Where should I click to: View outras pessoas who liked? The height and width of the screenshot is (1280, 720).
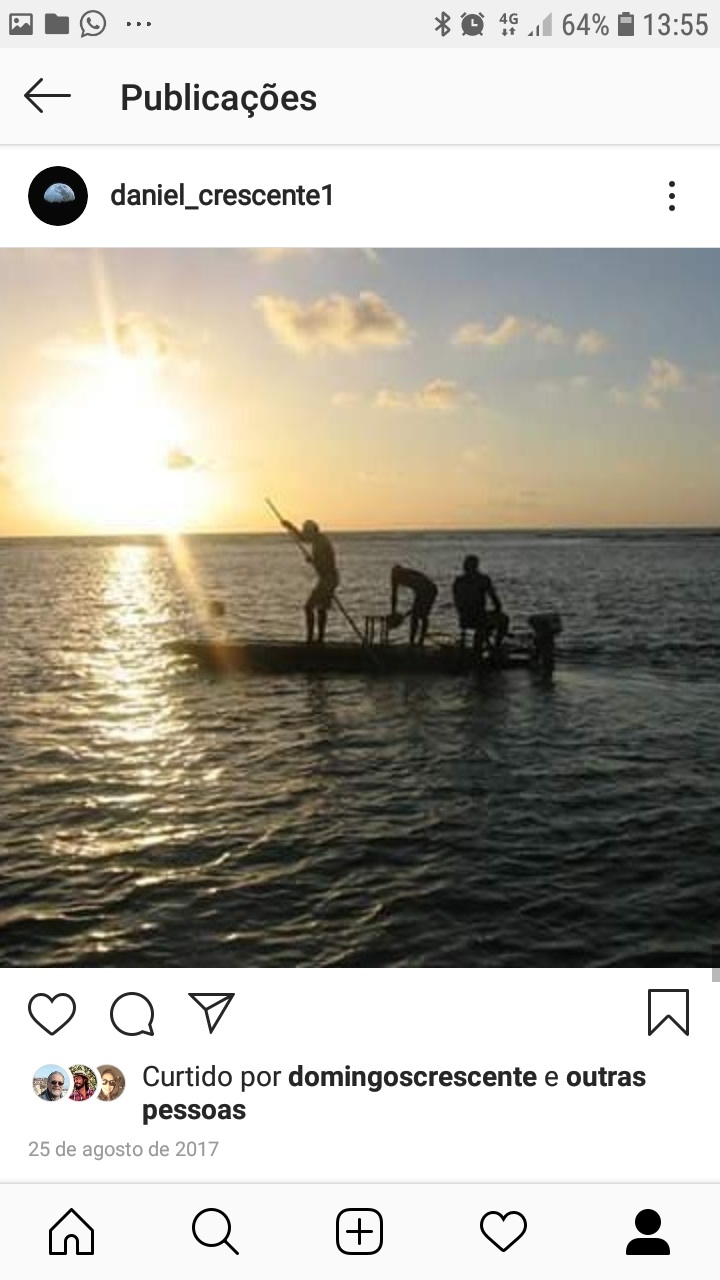click(x=605, y=1077)
